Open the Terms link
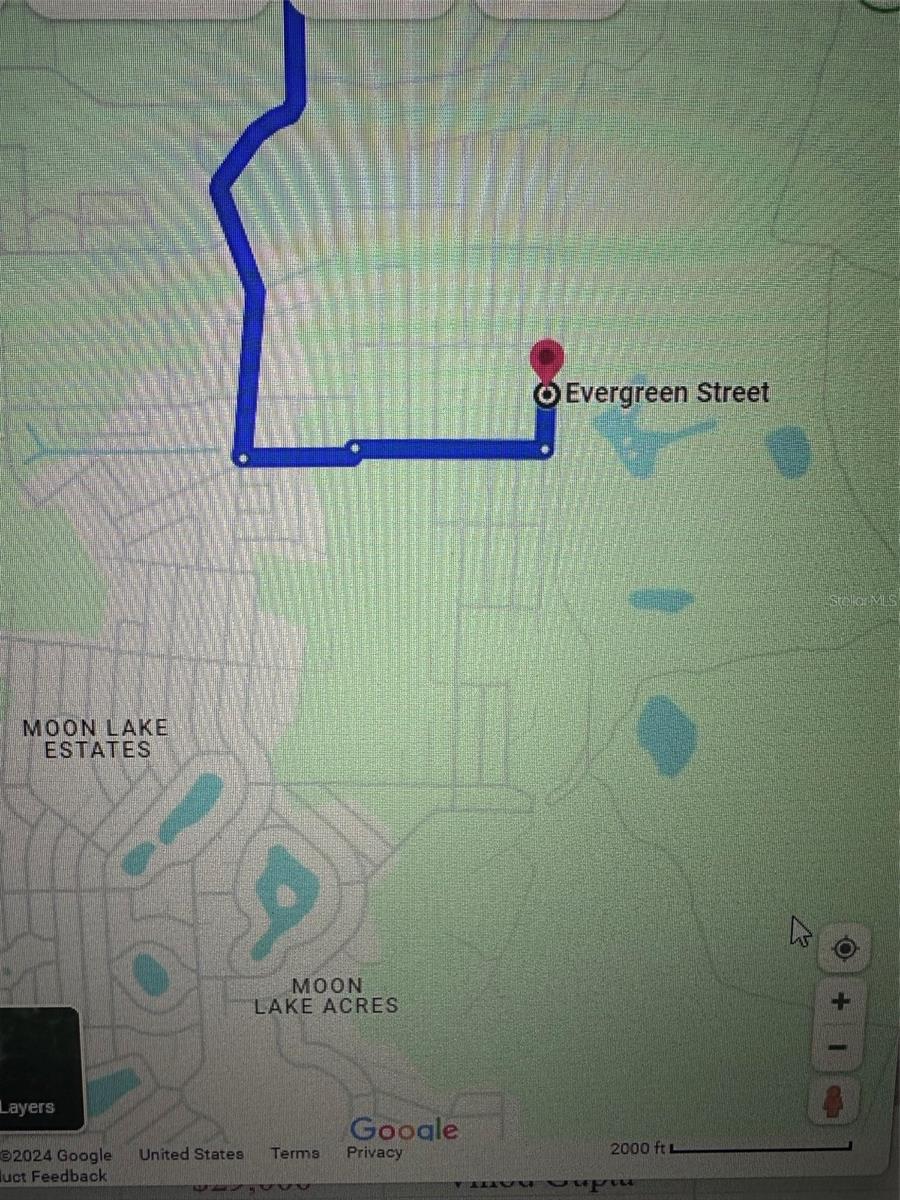The image size is (900, 1200). tap(295, 1154)
